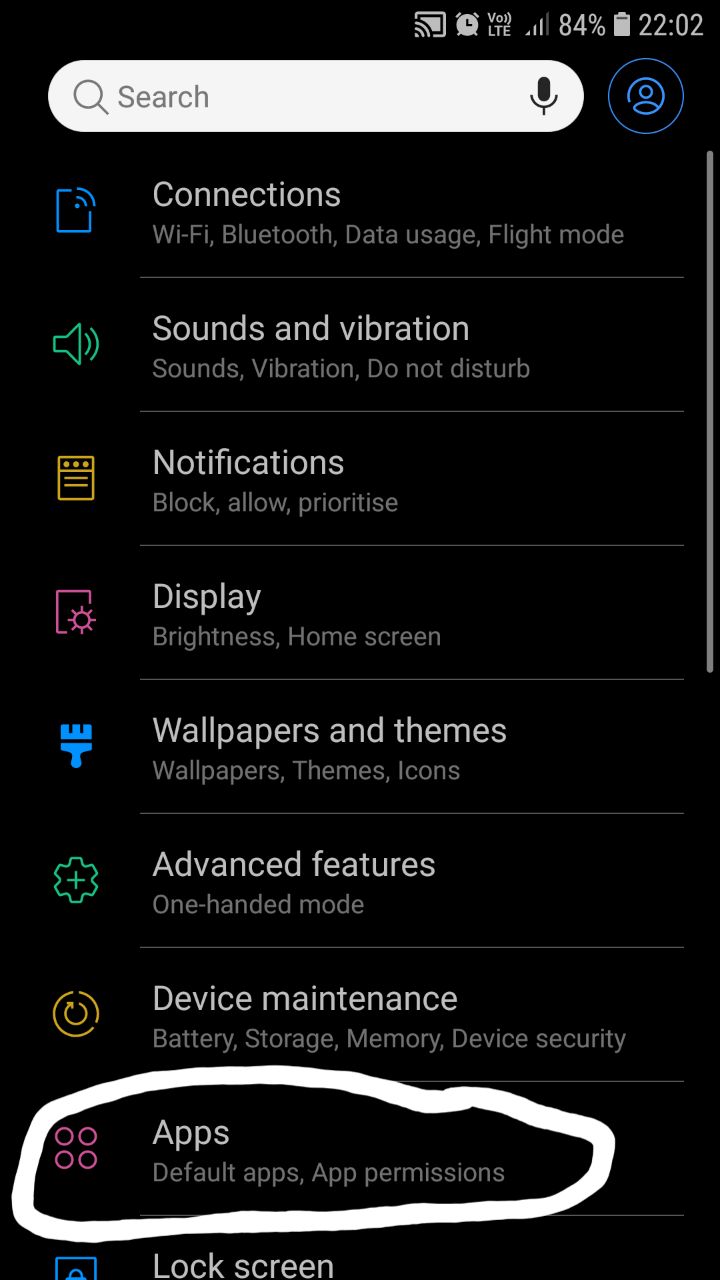Open Device maintenance settings
This screenshot has width=720, height=1280.
click(305, 998)
